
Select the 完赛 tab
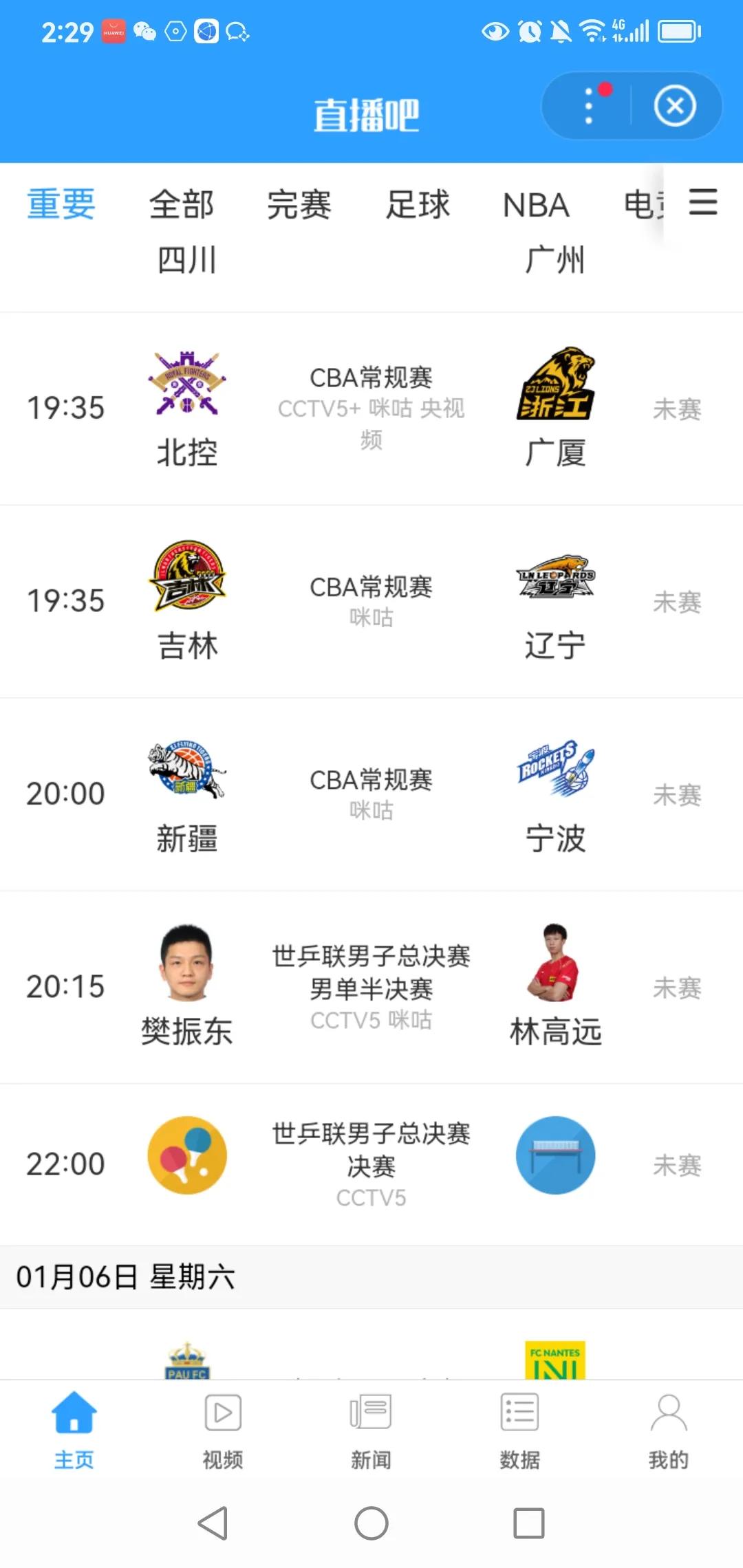tap(299, 205)
